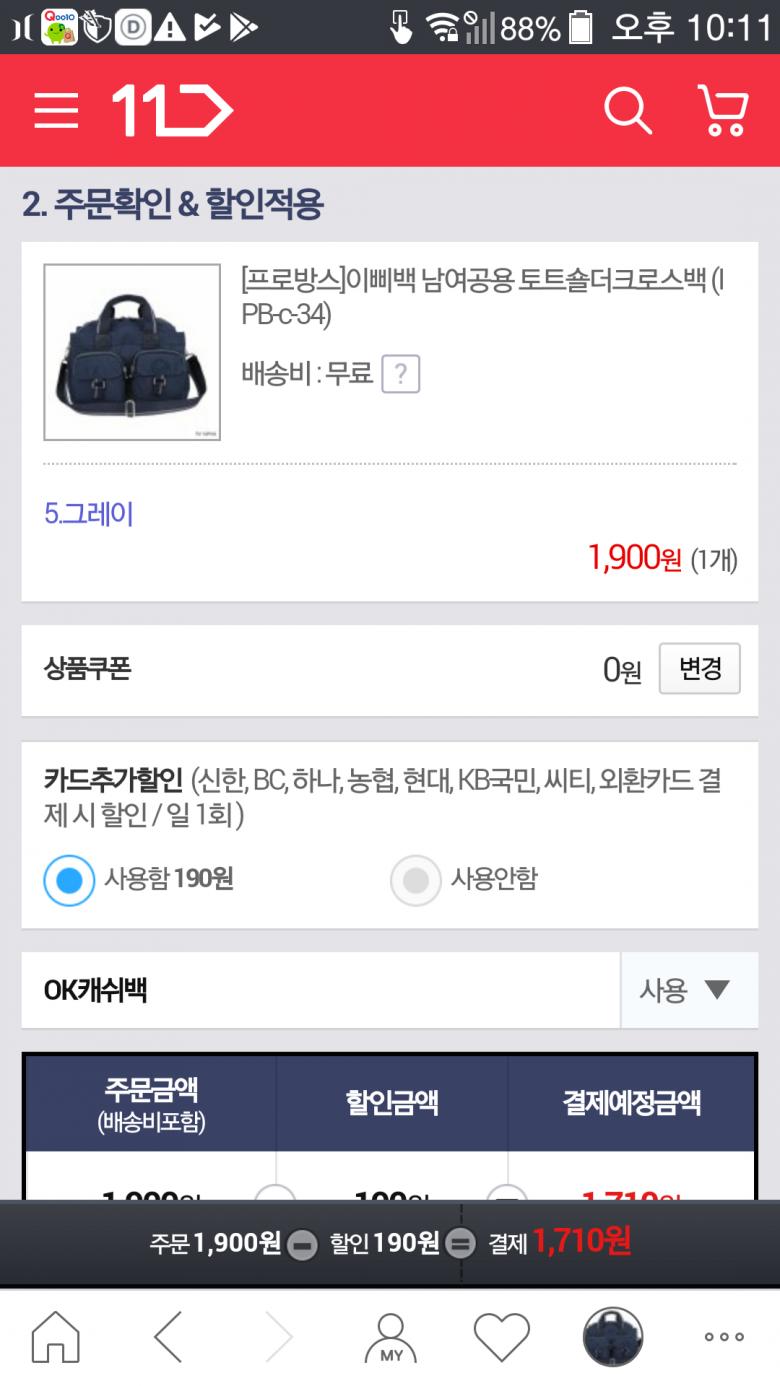
Task: Expand the OK캐쉬백 사용 dropdown
Action: [688, 990]
